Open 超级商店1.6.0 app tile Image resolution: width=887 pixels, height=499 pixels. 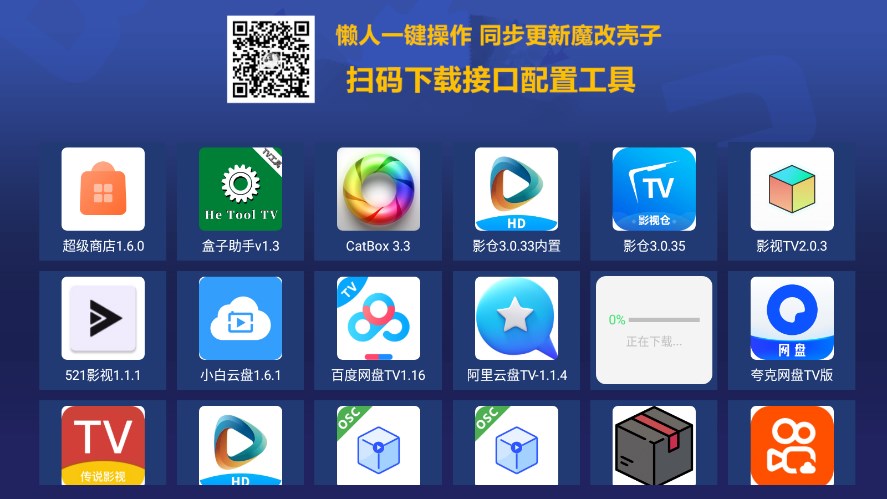tap(103, 199)
